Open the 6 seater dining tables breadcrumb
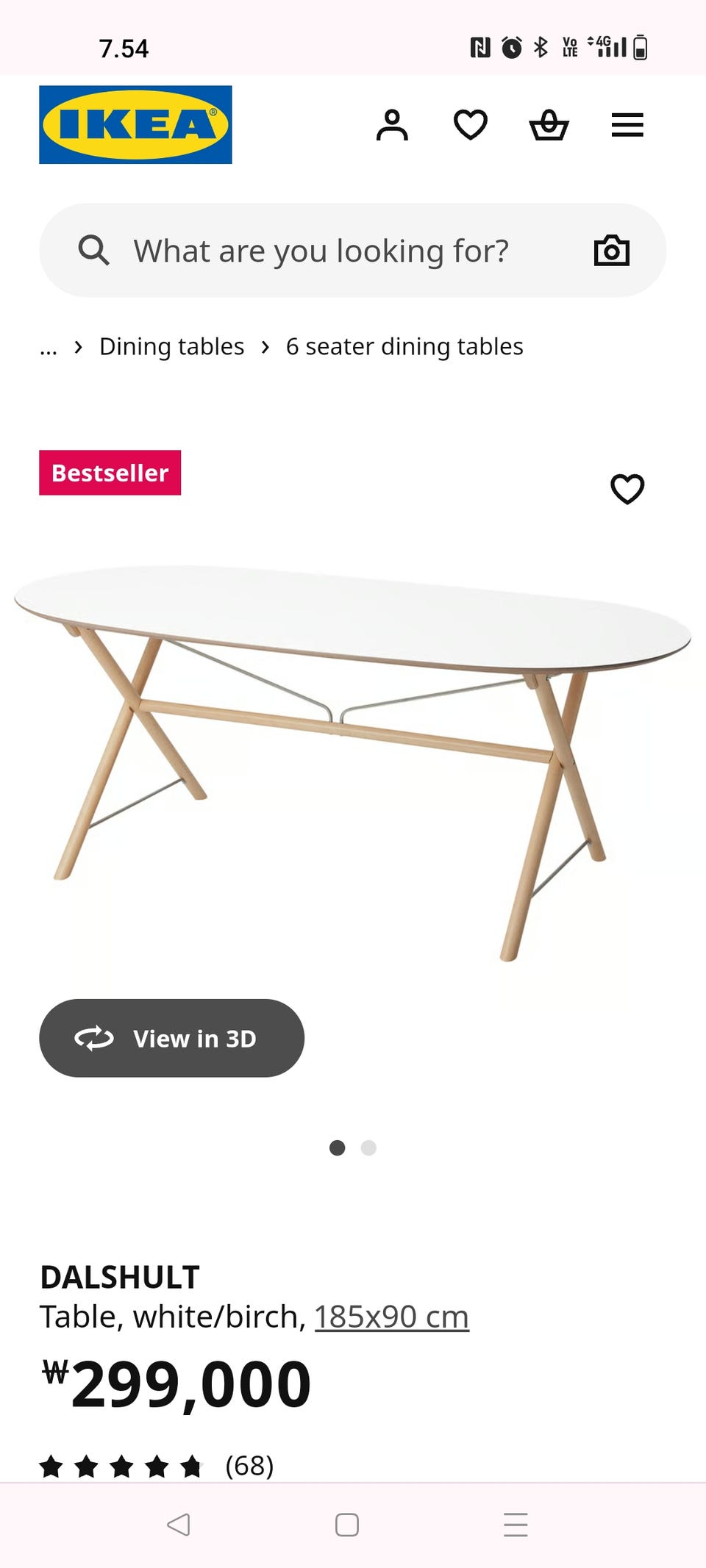The height and width of the screenshot is (1568, 706). tap(404, 346)
